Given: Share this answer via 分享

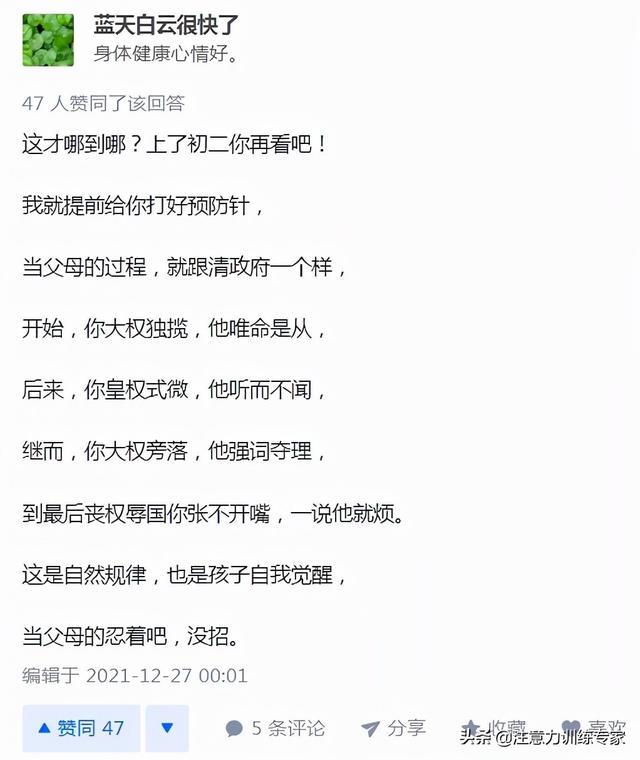Looking at the screenshot, I should coord(393,728).
